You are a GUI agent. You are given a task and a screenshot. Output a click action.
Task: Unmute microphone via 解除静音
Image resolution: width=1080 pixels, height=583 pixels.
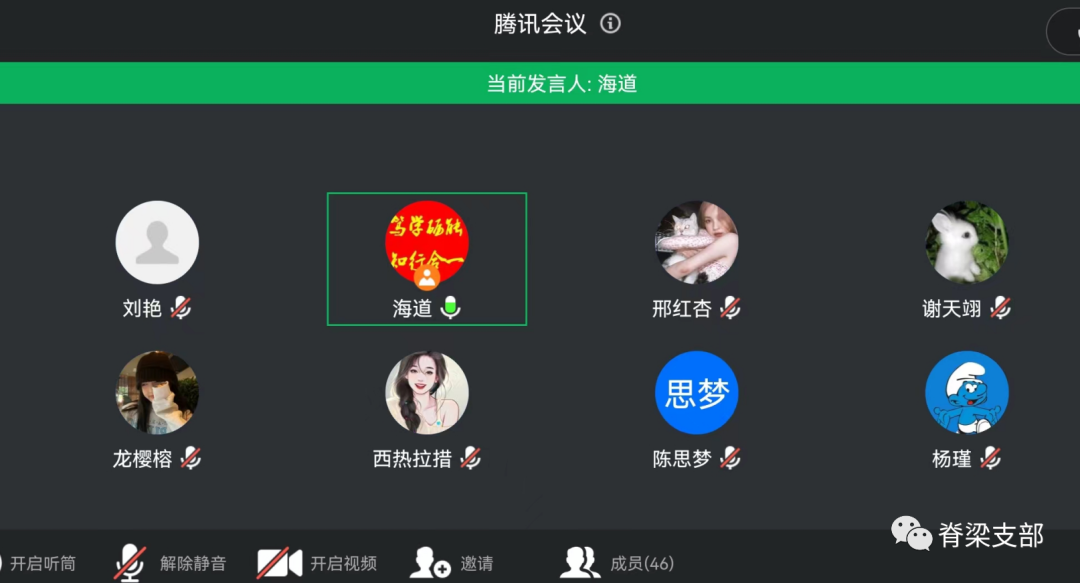pyautogui.click(x=170, y=563)
